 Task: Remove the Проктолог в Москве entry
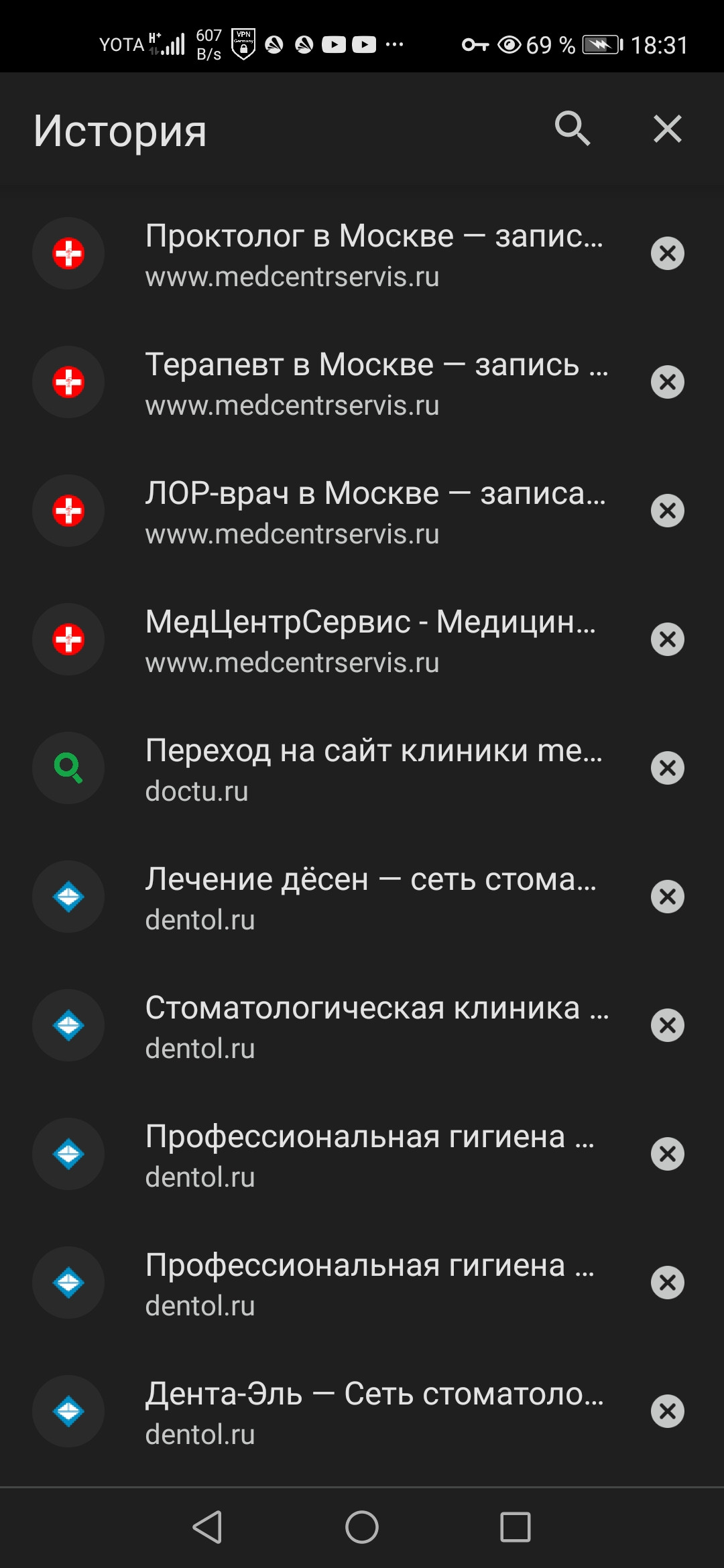(667, 254)
